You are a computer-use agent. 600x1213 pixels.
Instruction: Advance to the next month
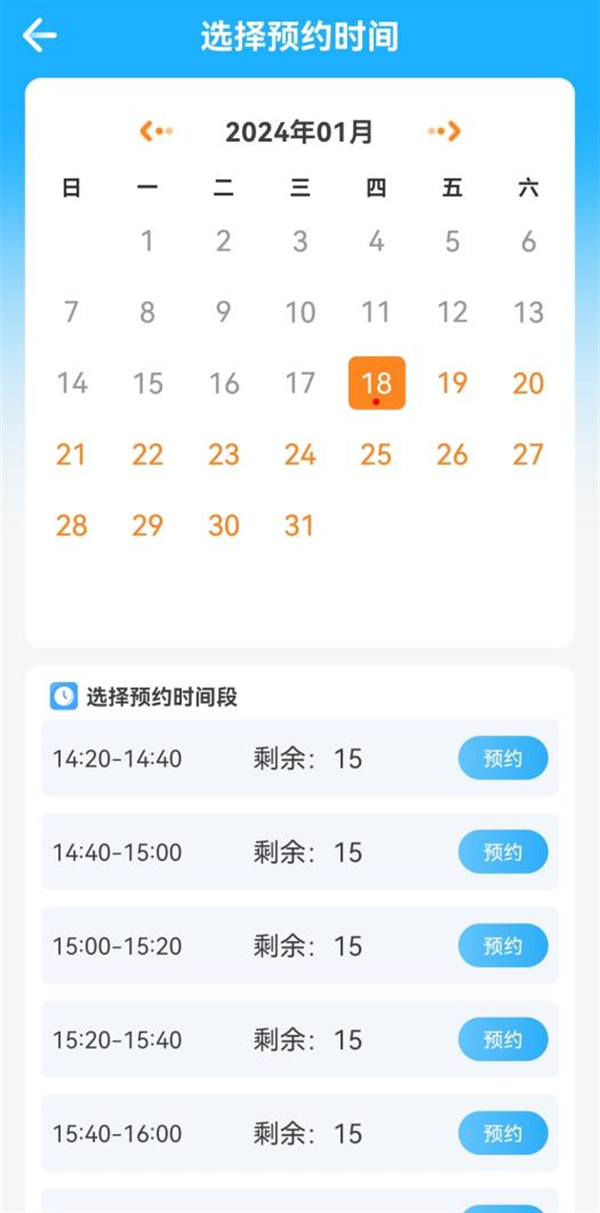click(444, 131)
